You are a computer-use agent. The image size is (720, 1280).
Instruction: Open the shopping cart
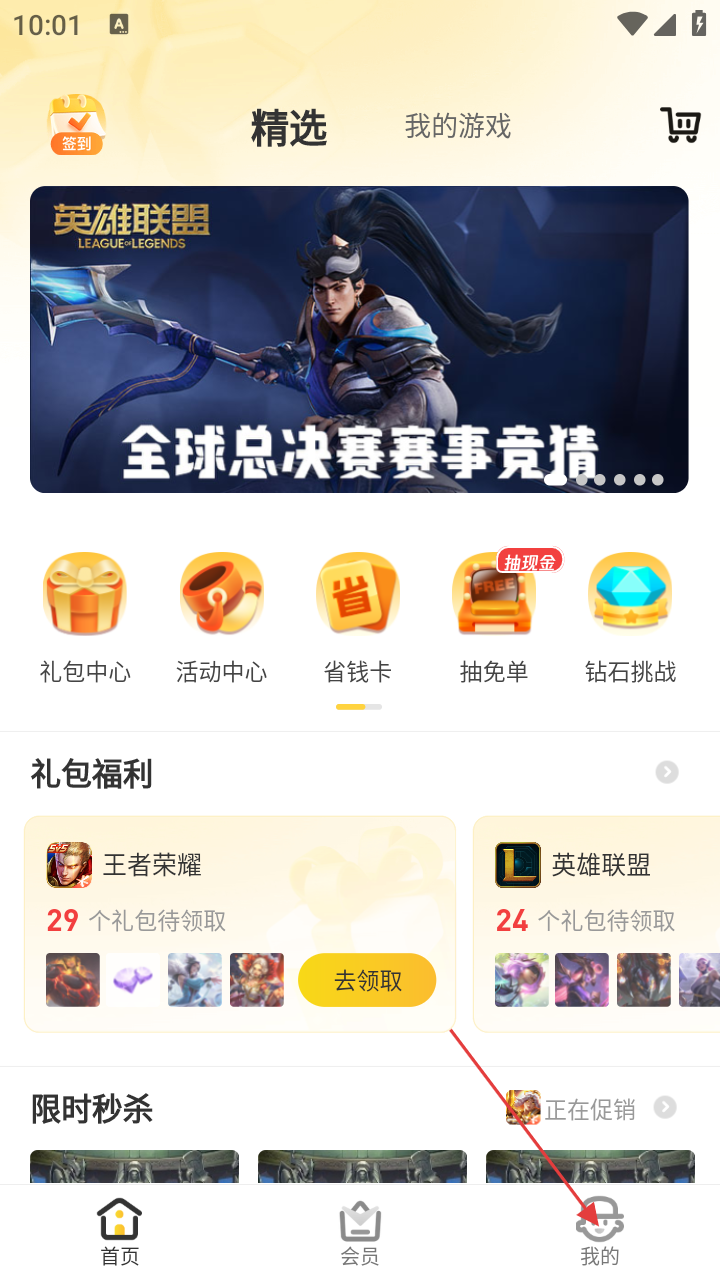coord(680,125)
